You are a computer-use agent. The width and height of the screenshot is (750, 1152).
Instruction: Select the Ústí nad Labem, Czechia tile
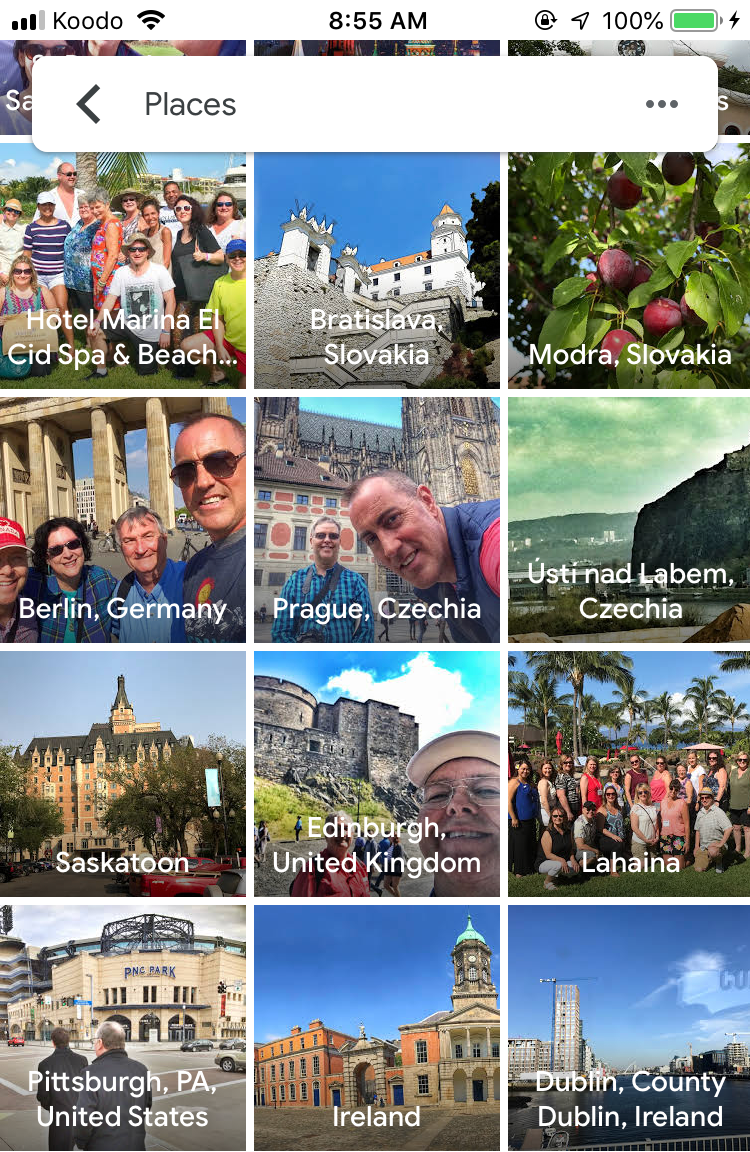[629, 520]
